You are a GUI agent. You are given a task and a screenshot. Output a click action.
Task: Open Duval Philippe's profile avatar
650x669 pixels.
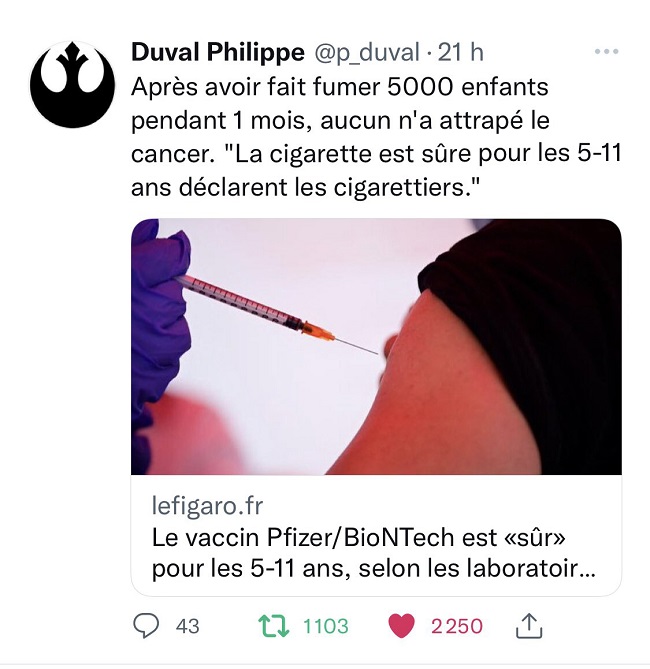tap(72, 85)
